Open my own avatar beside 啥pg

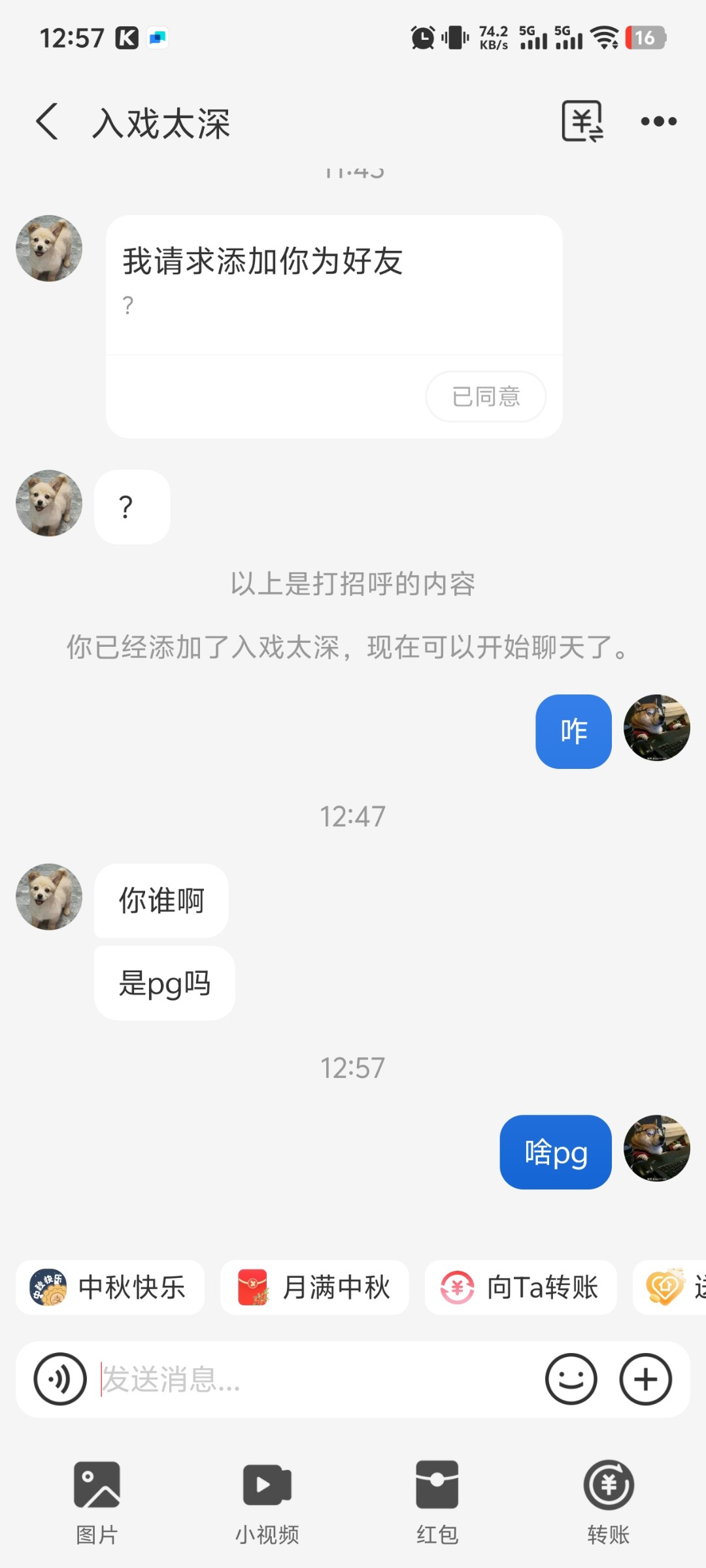click(656, 1148)
